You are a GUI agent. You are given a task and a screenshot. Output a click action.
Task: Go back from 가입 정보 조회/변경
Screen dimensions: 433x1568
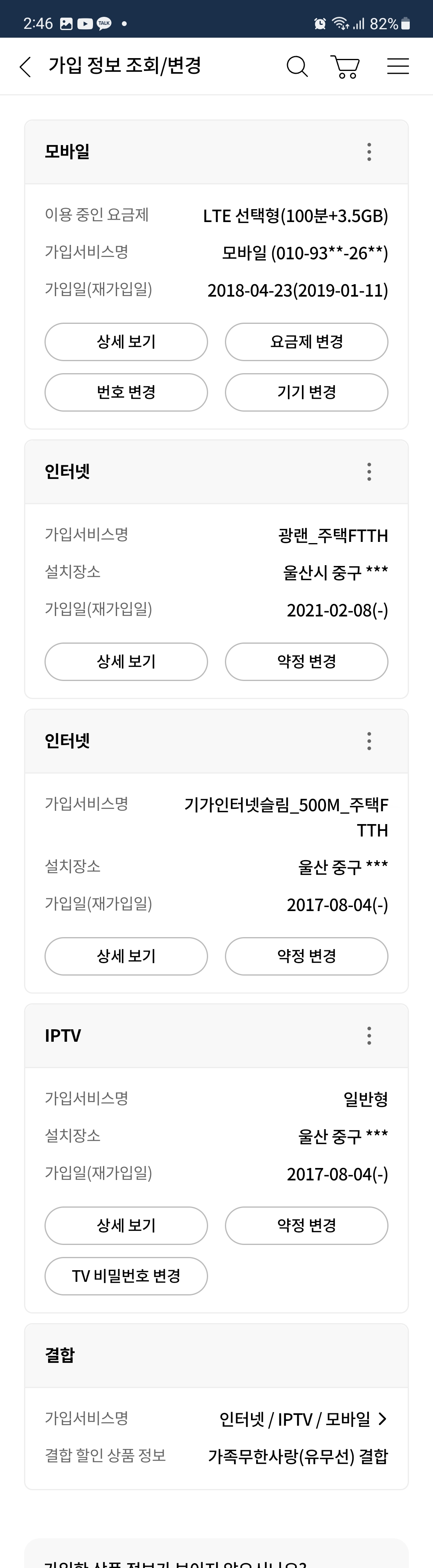click(x=25, y=67)
